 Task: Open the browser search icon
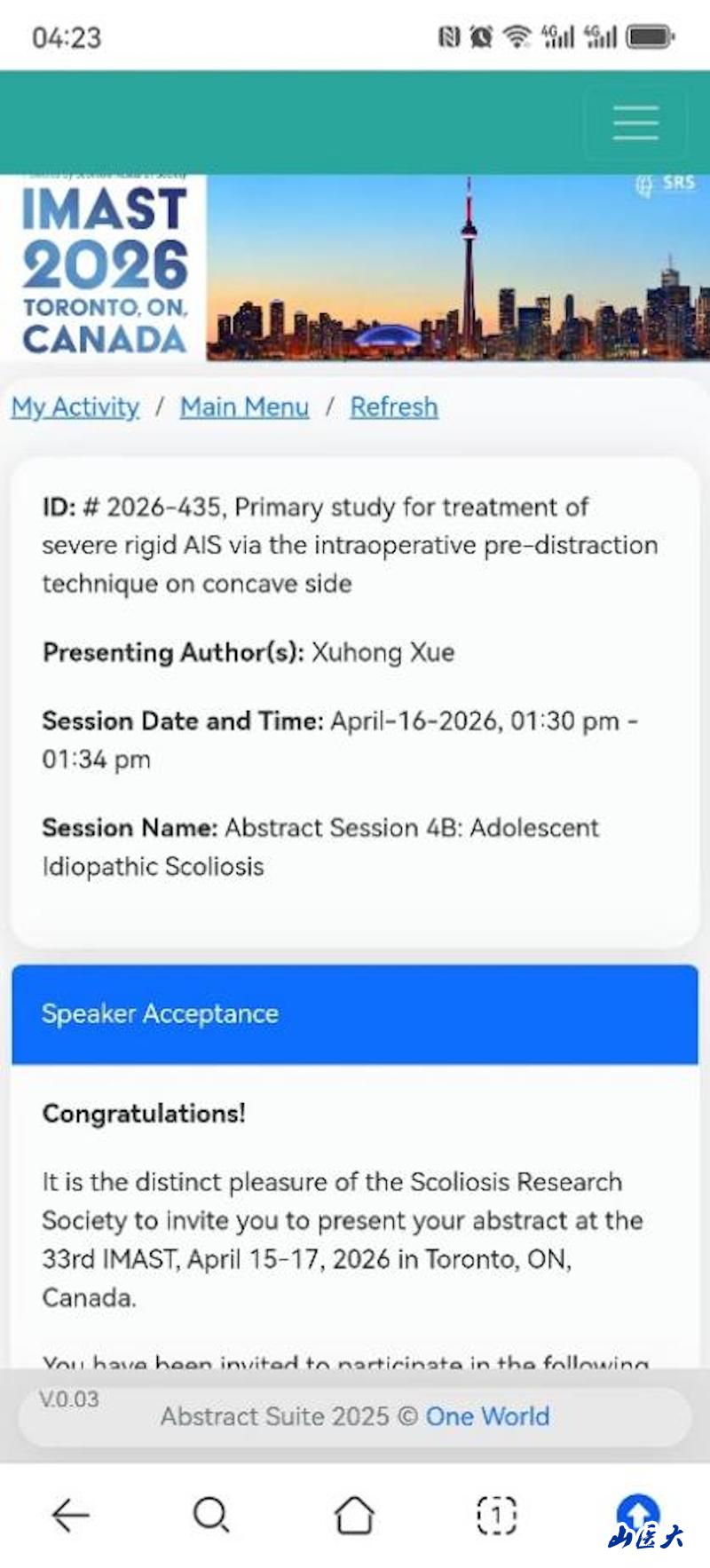pyautogui.click(x=211, y=1515)
